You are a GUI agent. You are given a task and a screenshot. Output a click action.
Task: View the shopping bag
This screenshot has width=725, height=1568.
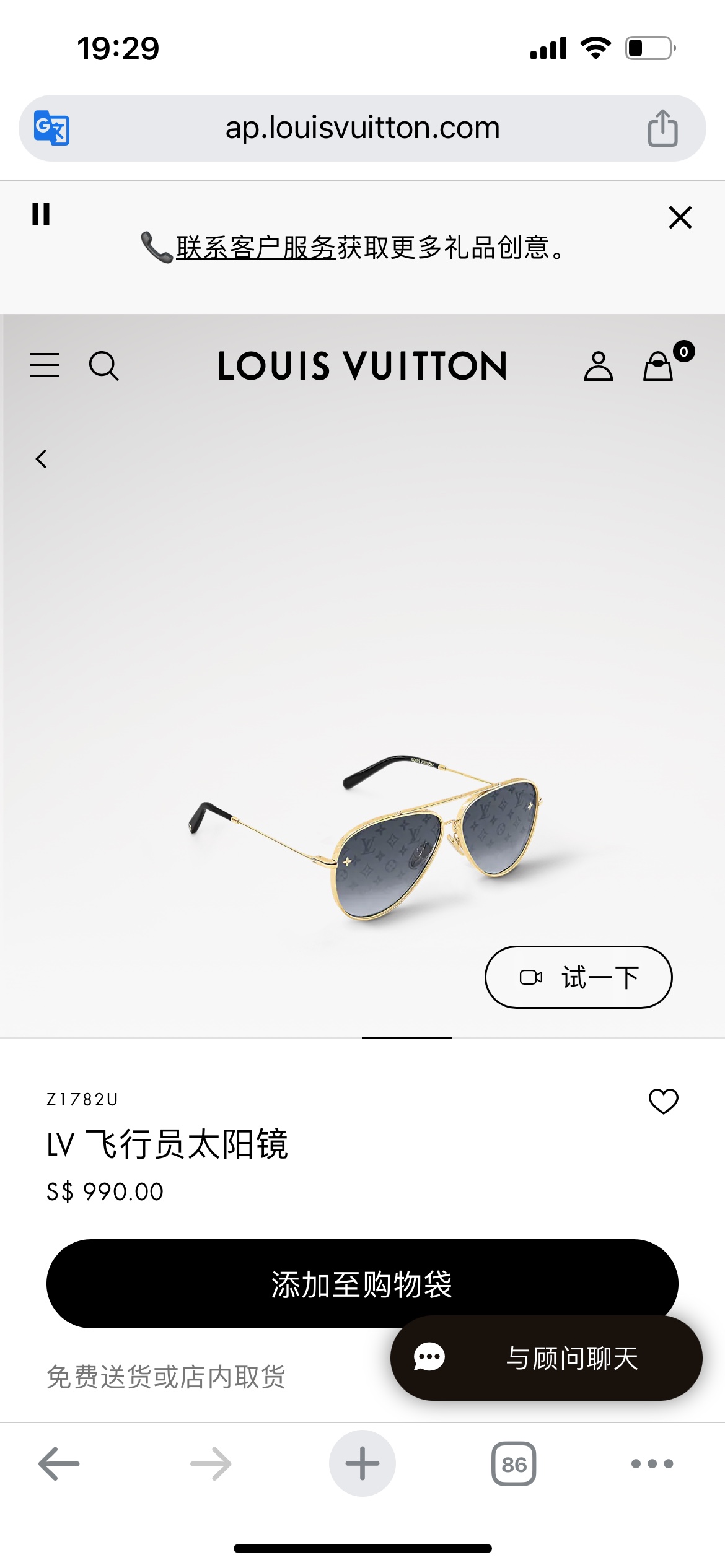coord(658,366)
